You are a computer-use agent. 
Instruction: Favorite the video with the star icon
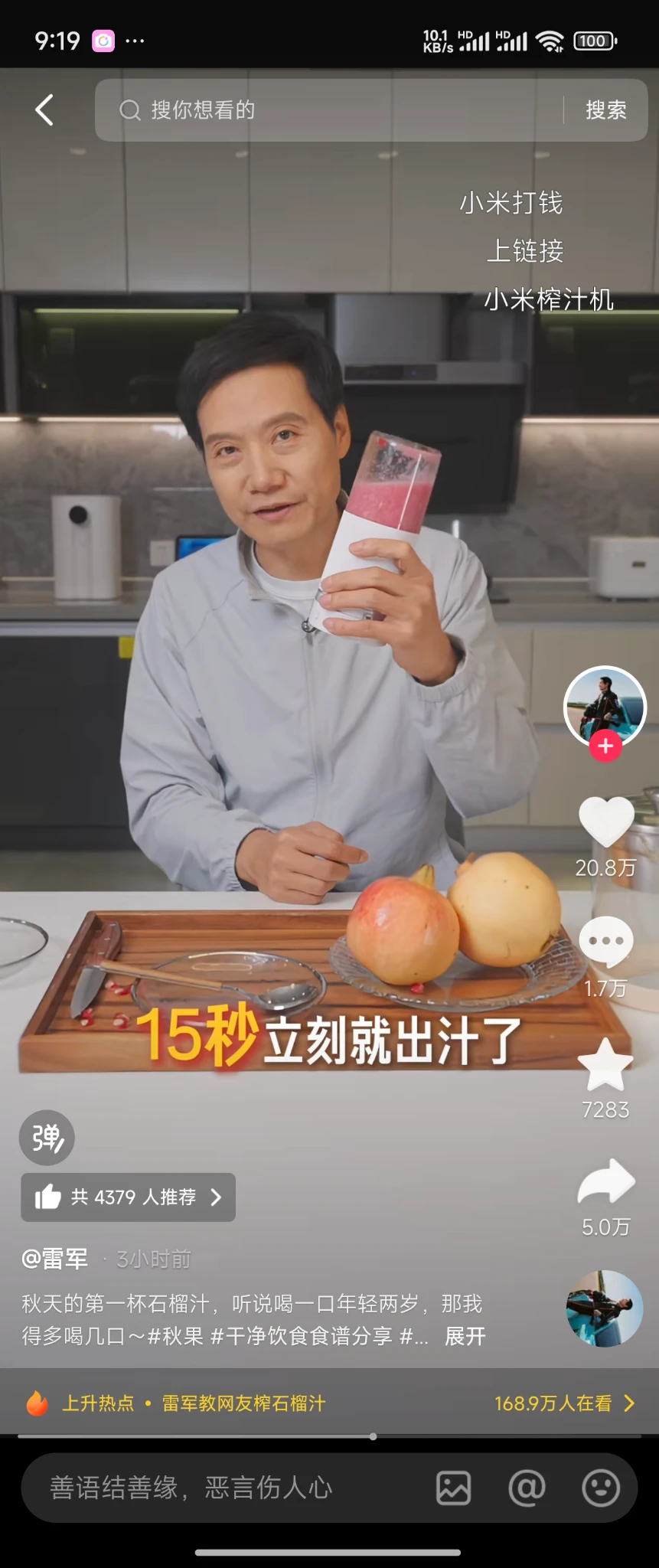[x=605, y=1065]
